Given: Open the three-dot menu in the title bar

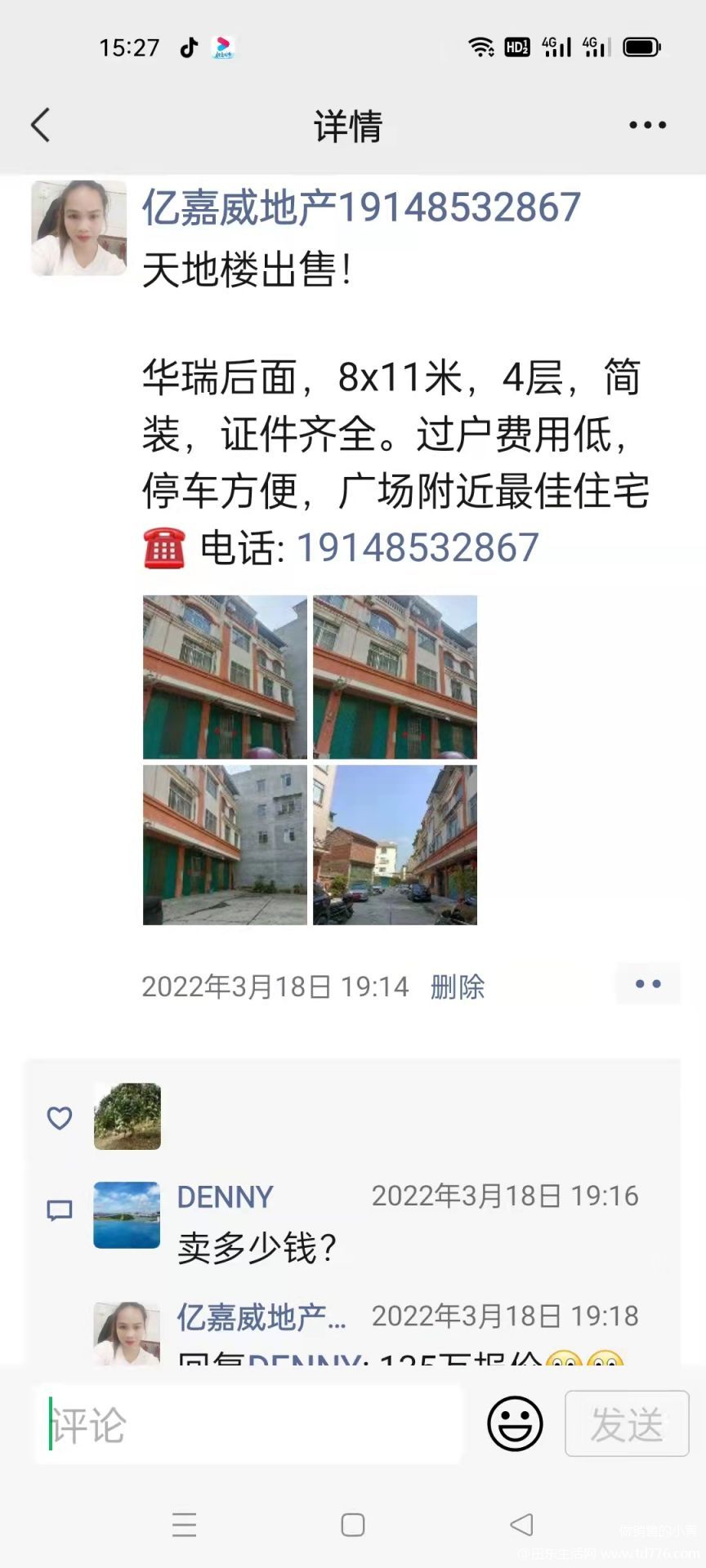Looking at the screenshot, I should pos(647,125).
